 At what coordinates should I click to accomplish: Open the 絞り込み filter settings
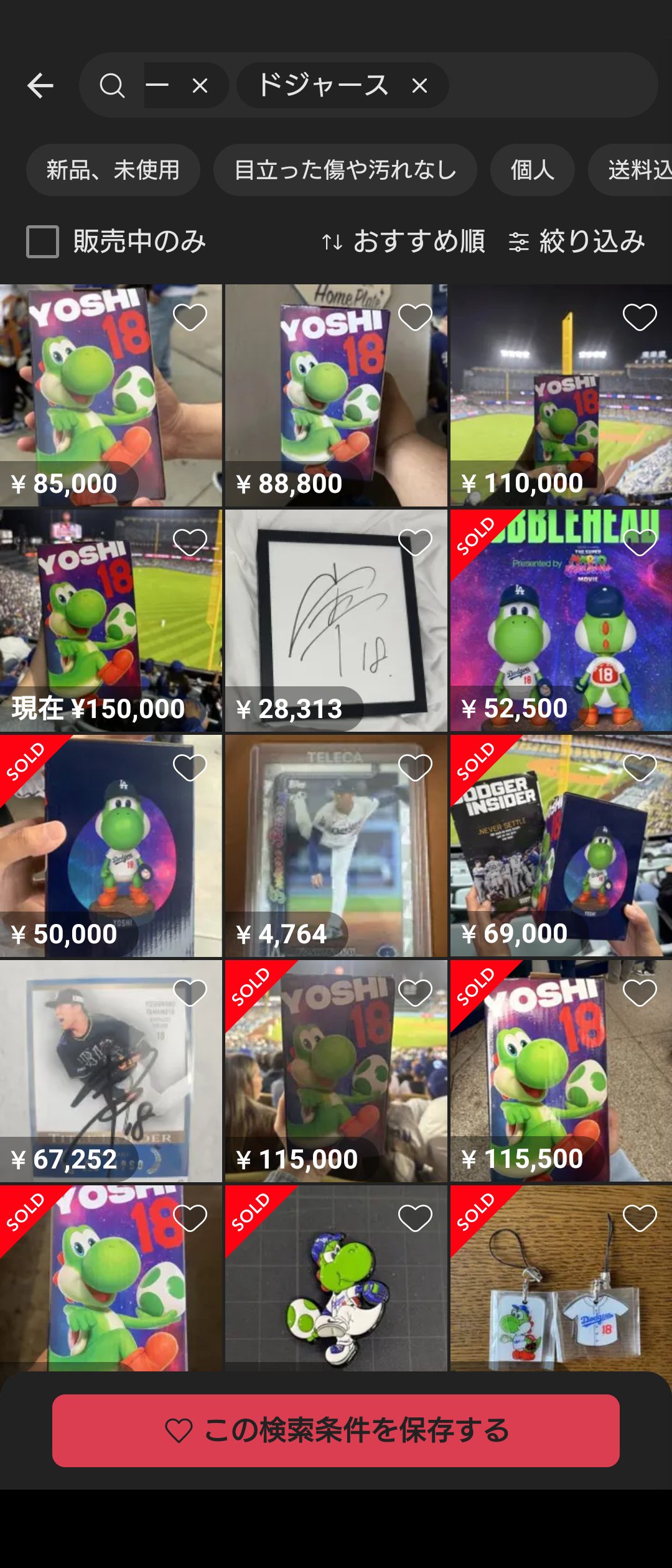(x=577, y=241)
